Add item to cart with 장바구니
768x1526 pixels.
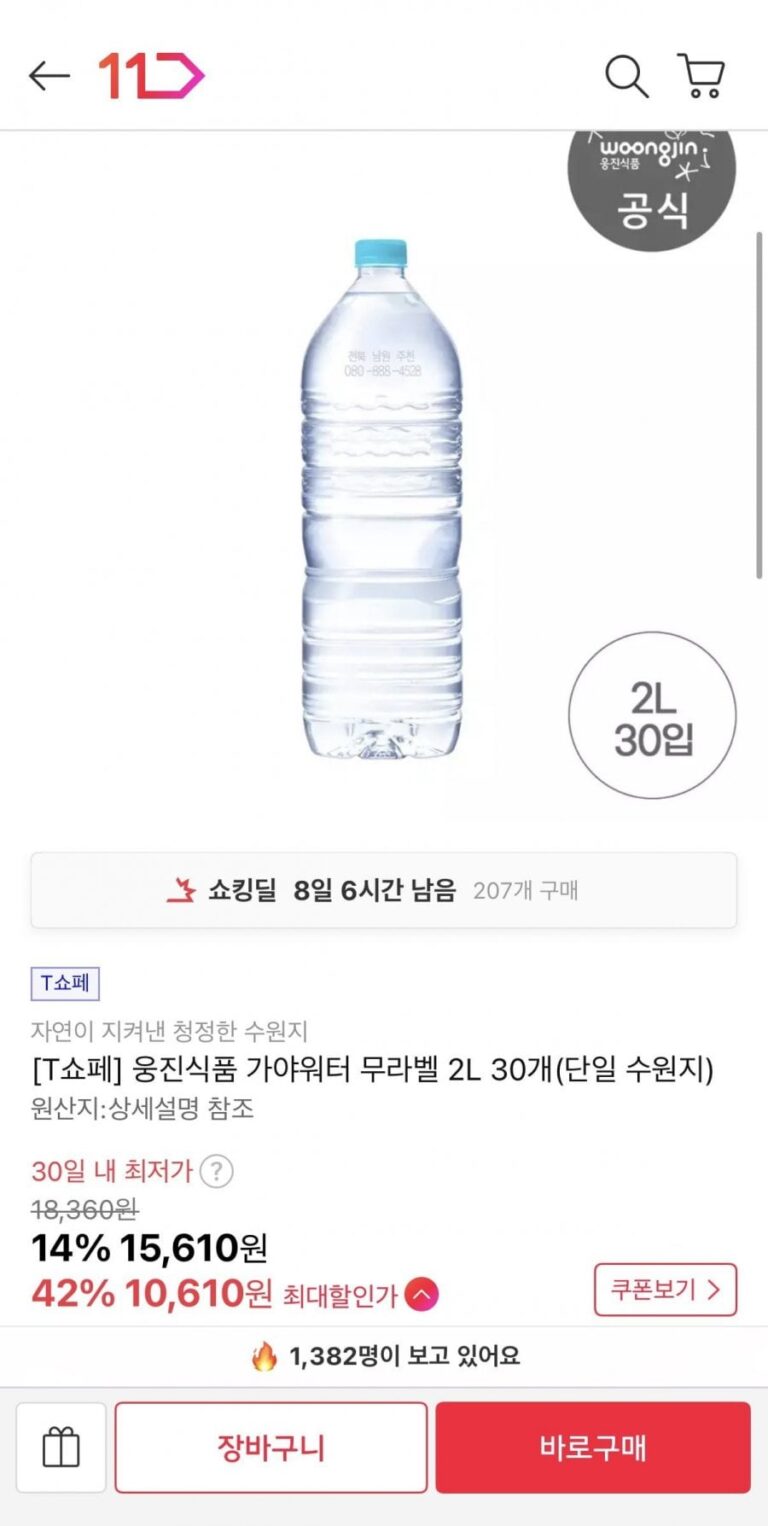[271, 1447]
